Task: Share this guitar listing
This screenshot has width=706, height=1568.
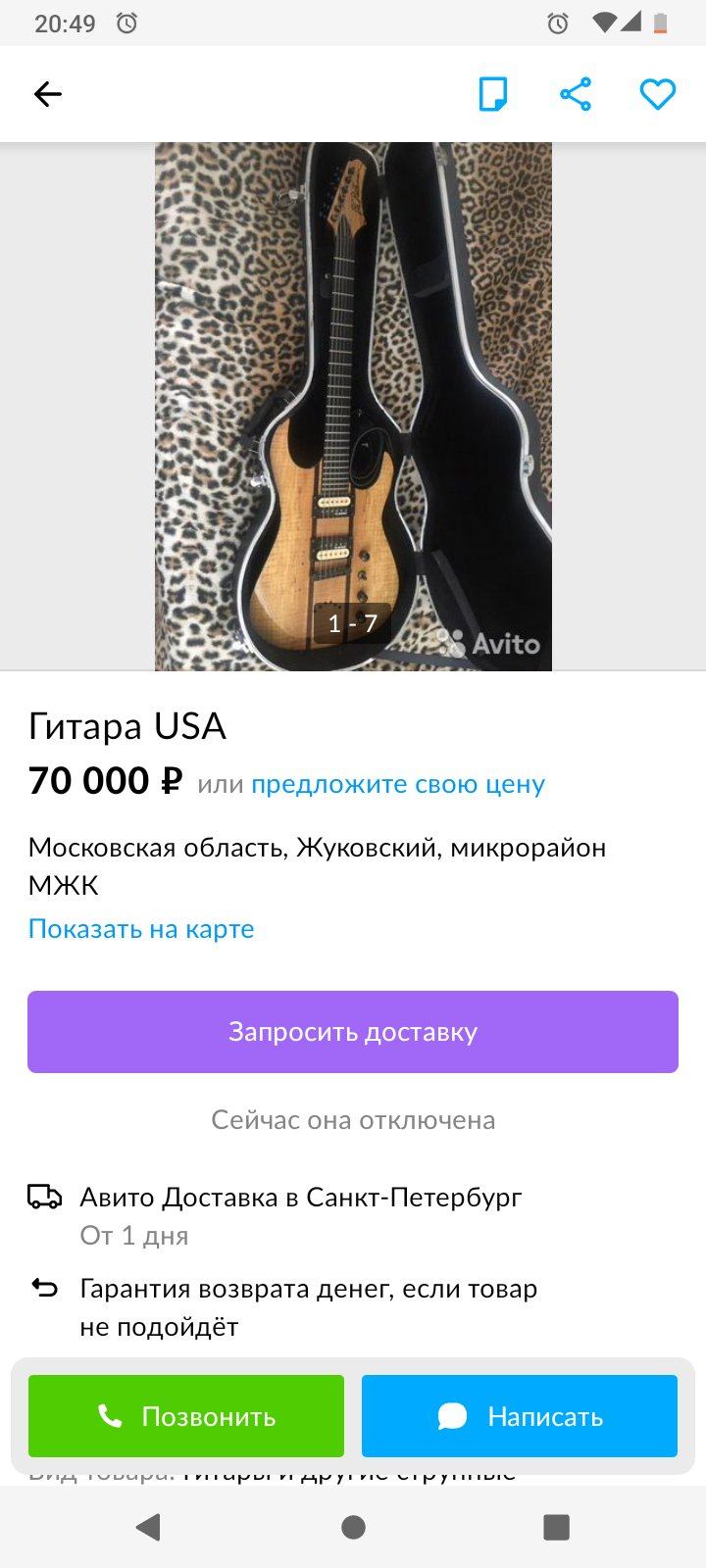Action: tap(576, 94)
